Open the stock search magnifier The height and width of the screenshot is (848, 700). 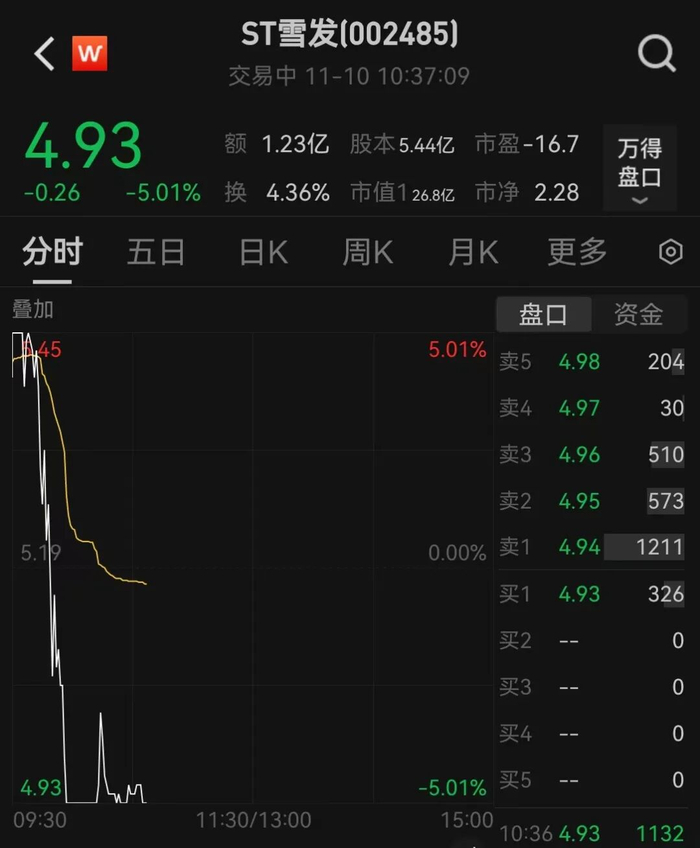[656, 54]
